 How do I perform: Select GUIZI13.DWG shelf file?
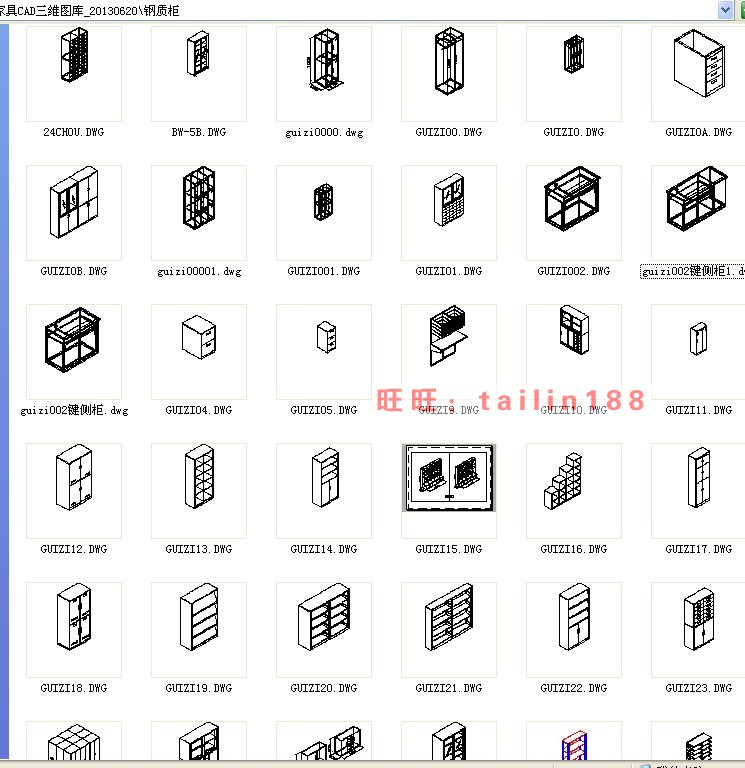(199, 490)
